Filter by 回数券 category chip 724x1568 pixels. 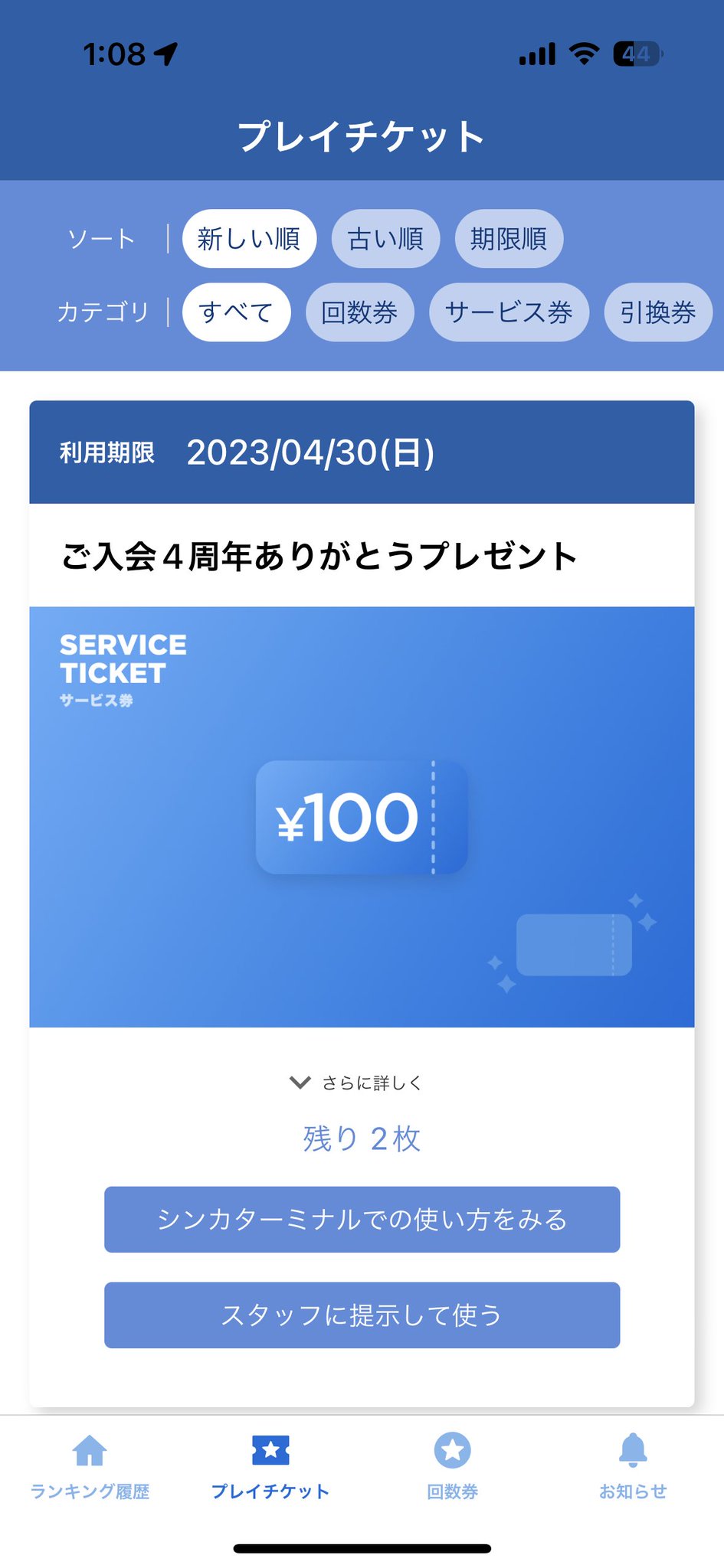point(359,312)
